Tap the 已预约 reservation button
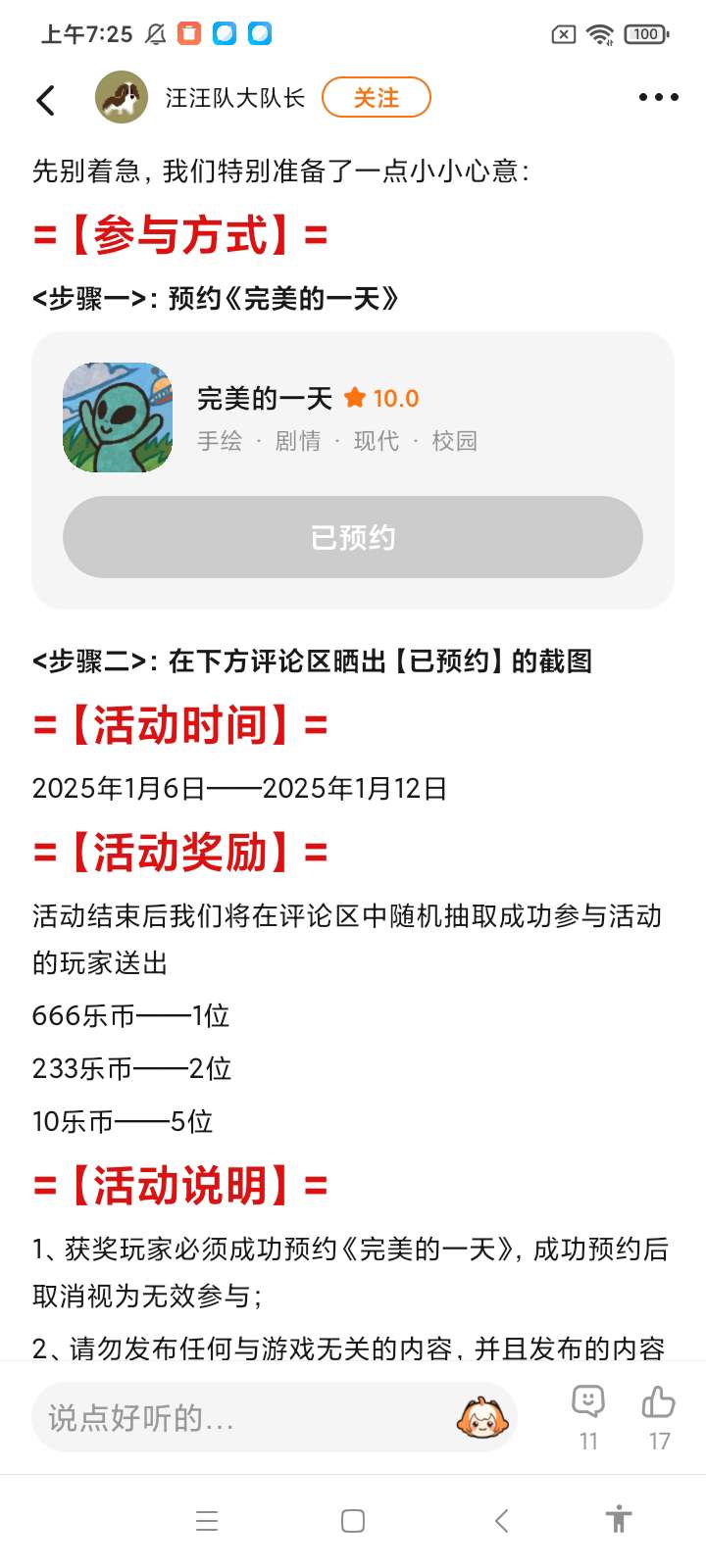The image size is (706, 1568). click(353, 537)
